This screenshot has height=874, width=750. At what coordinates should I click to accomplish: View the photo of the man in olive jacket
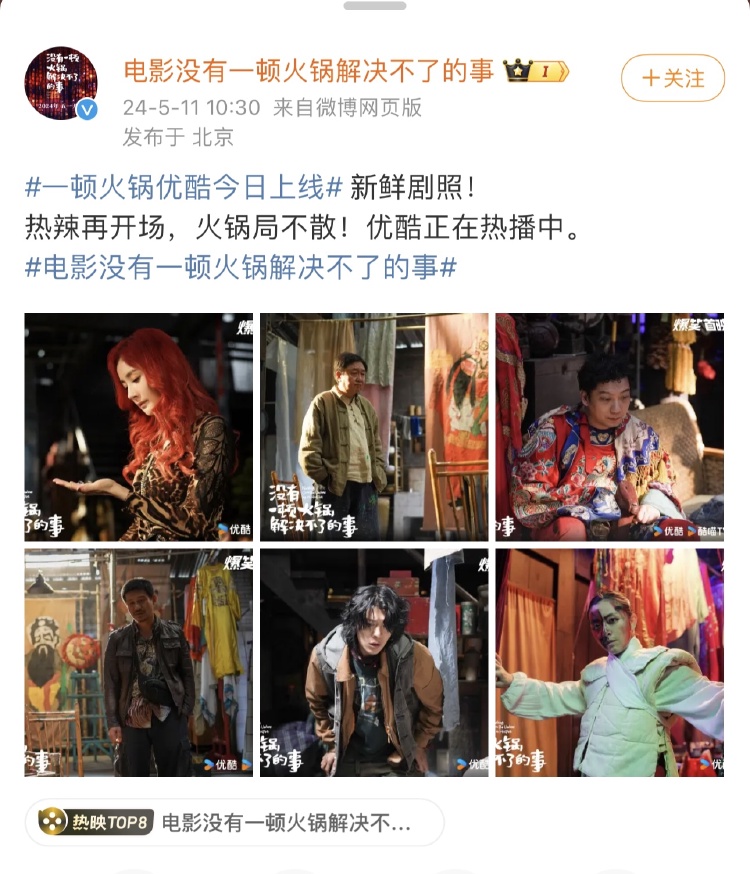[x=374, y=427]
